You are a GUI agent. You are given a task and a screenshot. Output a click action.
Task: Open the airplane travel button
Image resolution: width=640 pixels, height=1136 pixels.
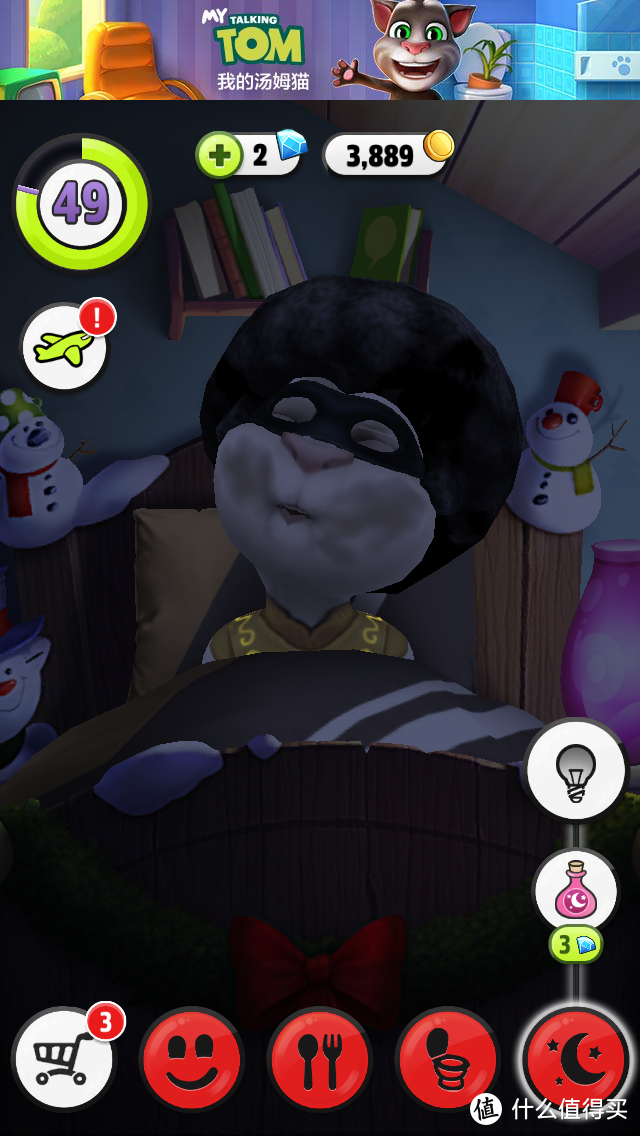point(65,347)
